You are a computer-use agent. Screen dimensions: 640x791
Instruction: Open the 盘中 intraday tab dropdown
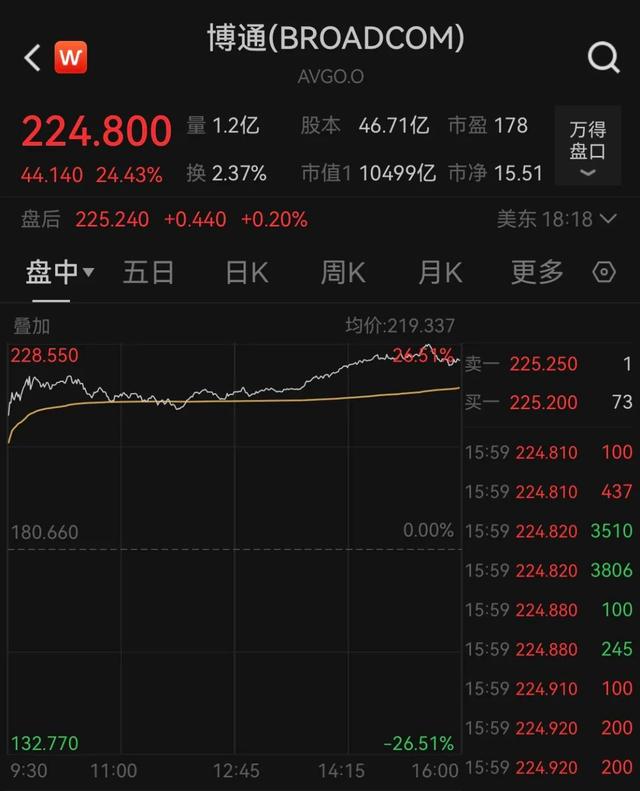coord(59,272)
